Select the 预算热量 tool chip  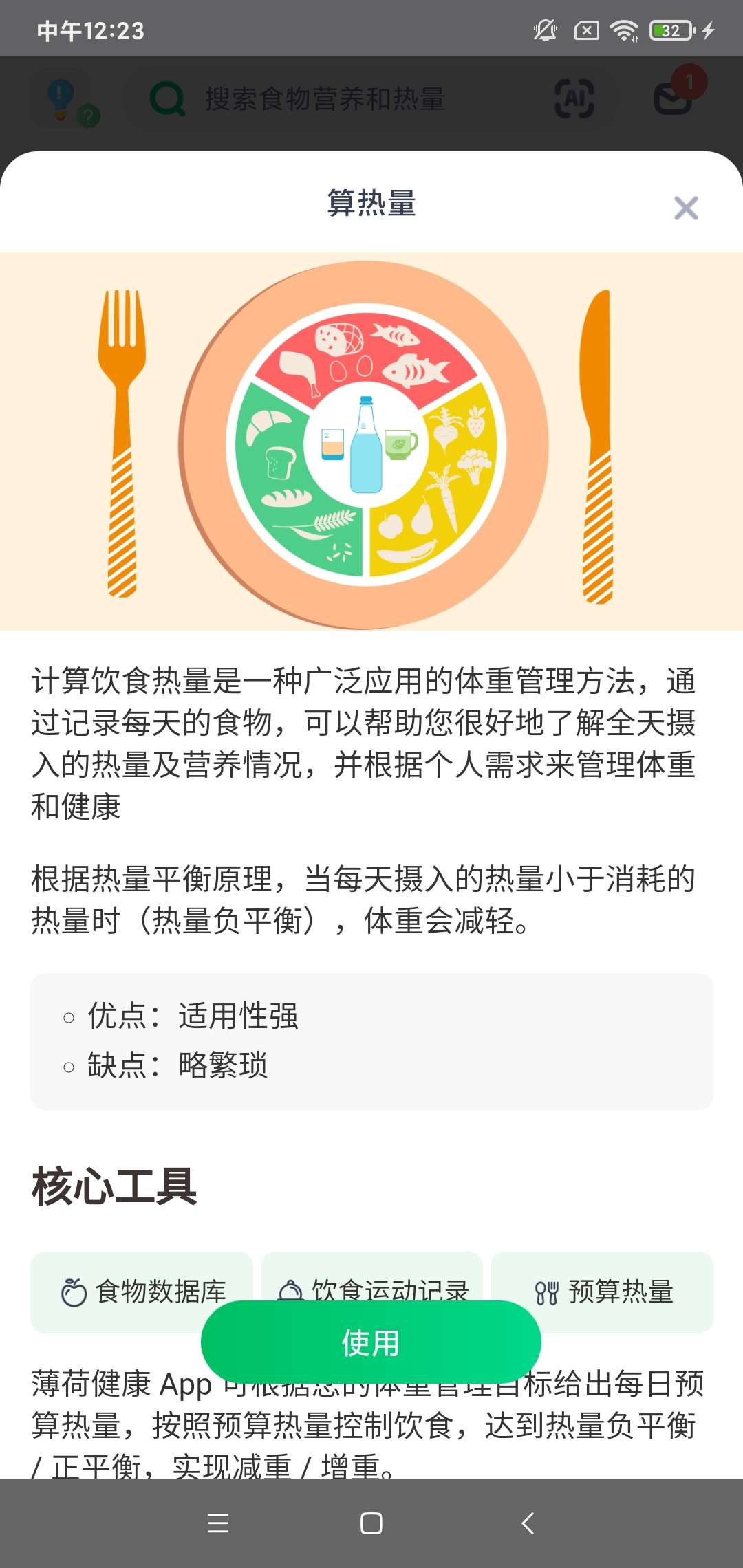[x=602, y=1292]
